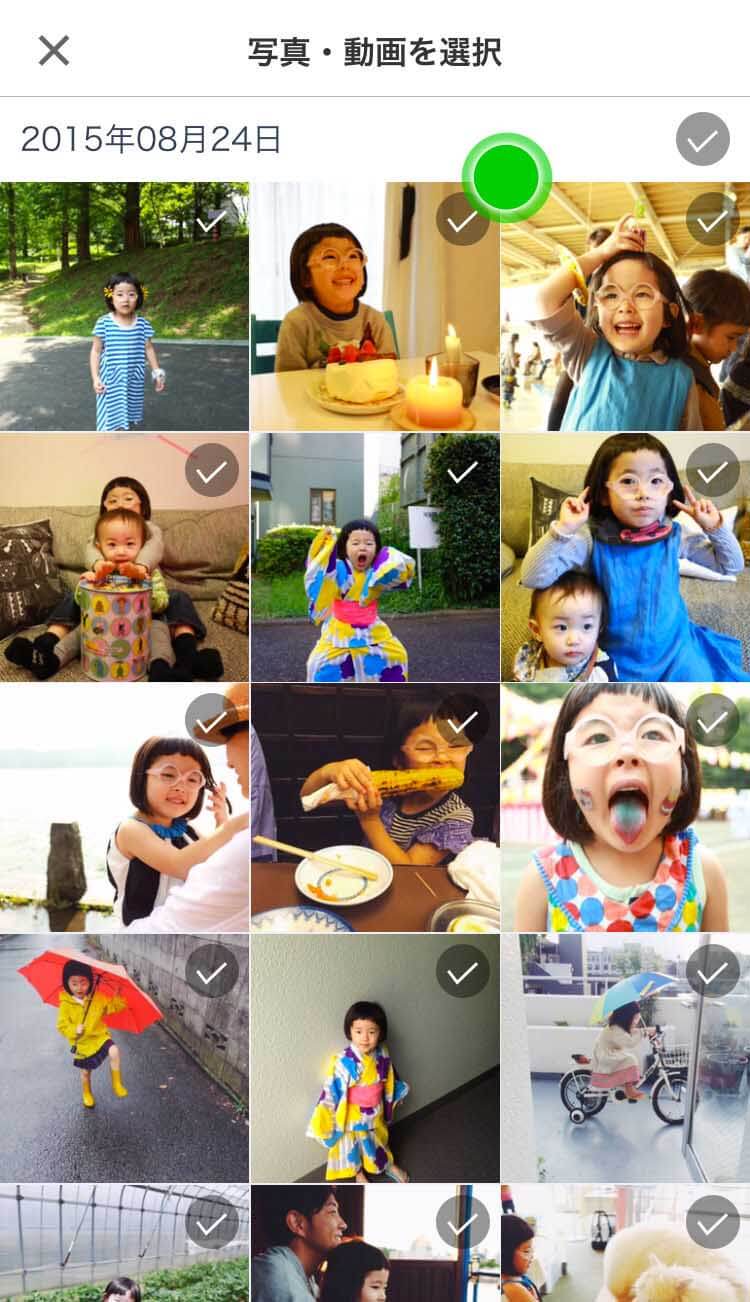The image size is (750, 1302).
Task: Select all photos from 2015年08月24日
Action: click(703, 139)
